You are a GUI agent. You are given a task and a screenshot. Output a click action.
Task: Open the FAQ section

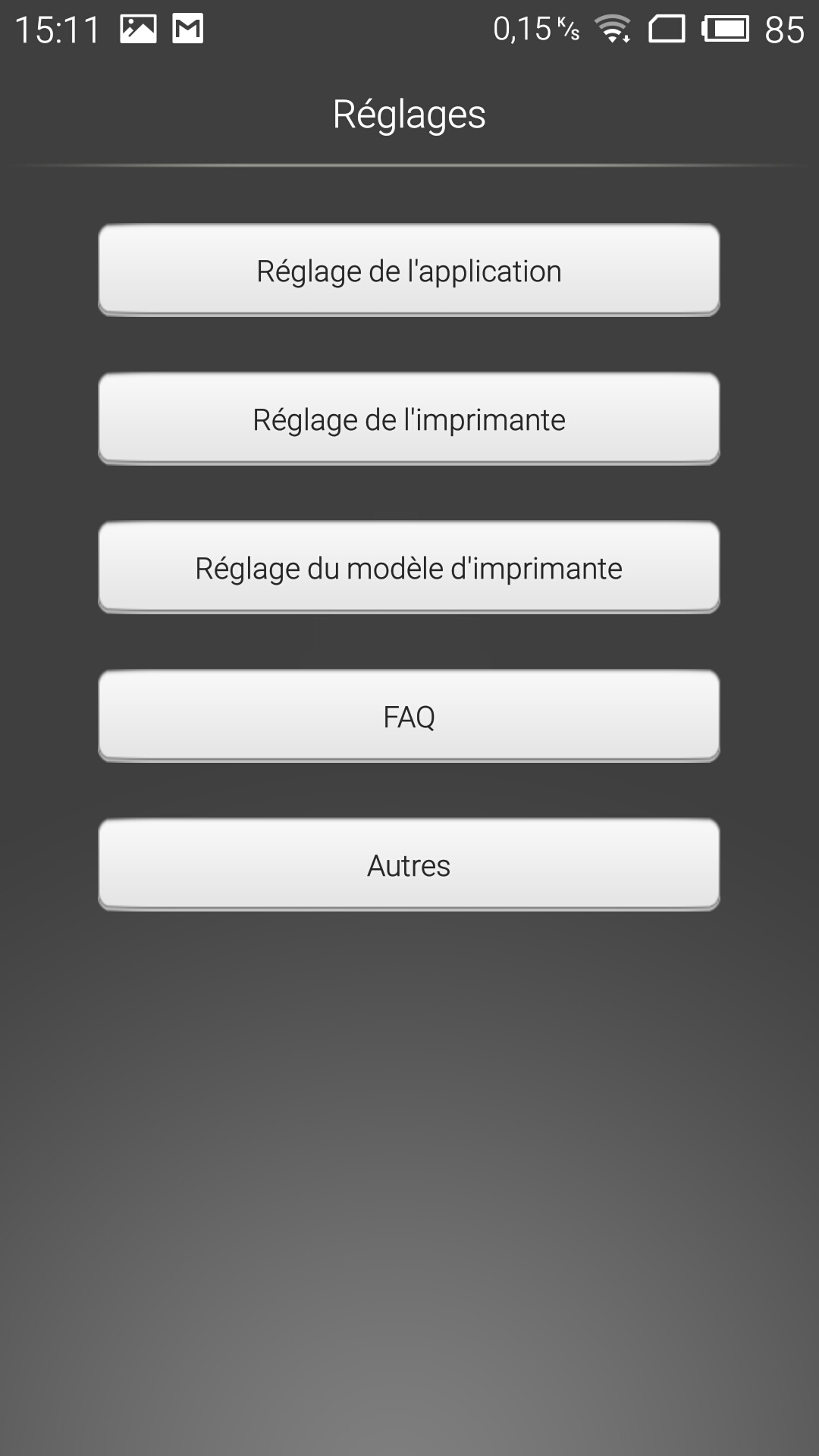[x=409, y=716]
